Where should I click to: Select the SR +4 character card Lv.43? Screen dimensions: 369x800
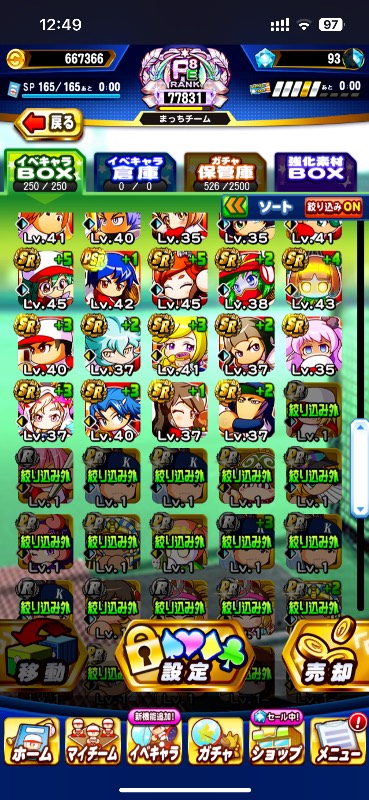(313, 279)
